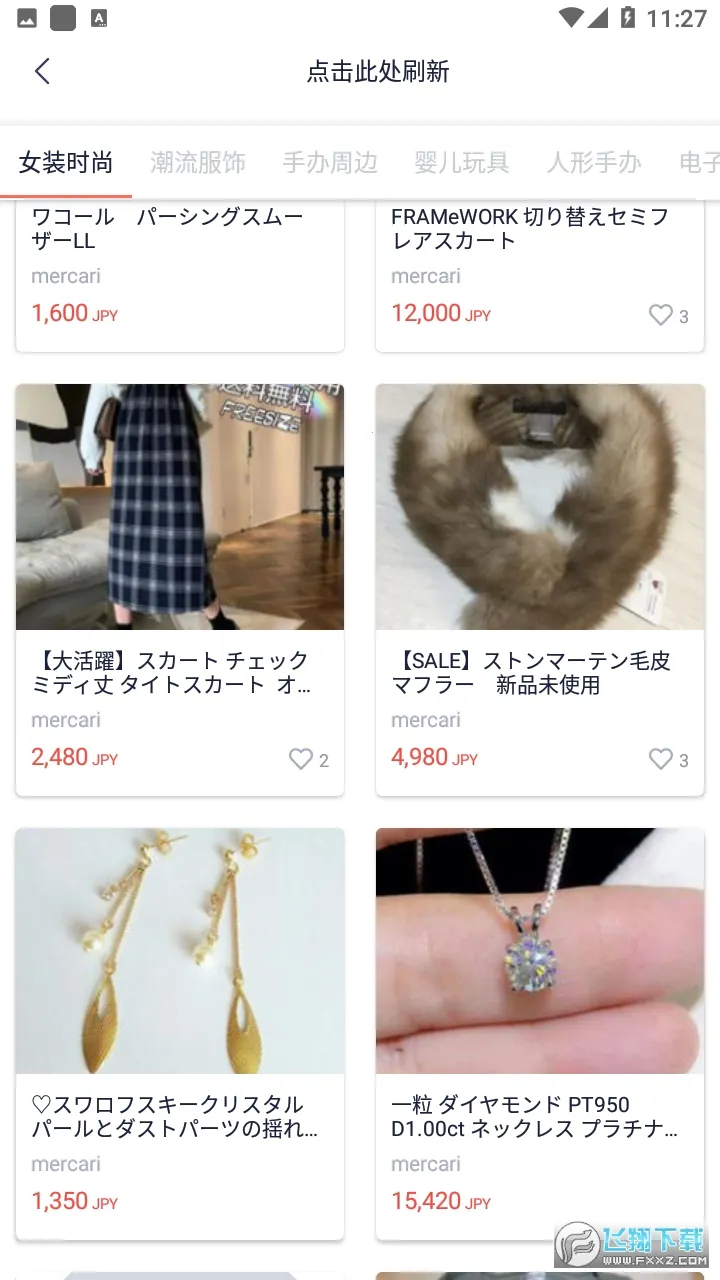This screenshot has width=720, height=1280.
Task: Select the 女装时尚 tab
Action: click(66, 163)
